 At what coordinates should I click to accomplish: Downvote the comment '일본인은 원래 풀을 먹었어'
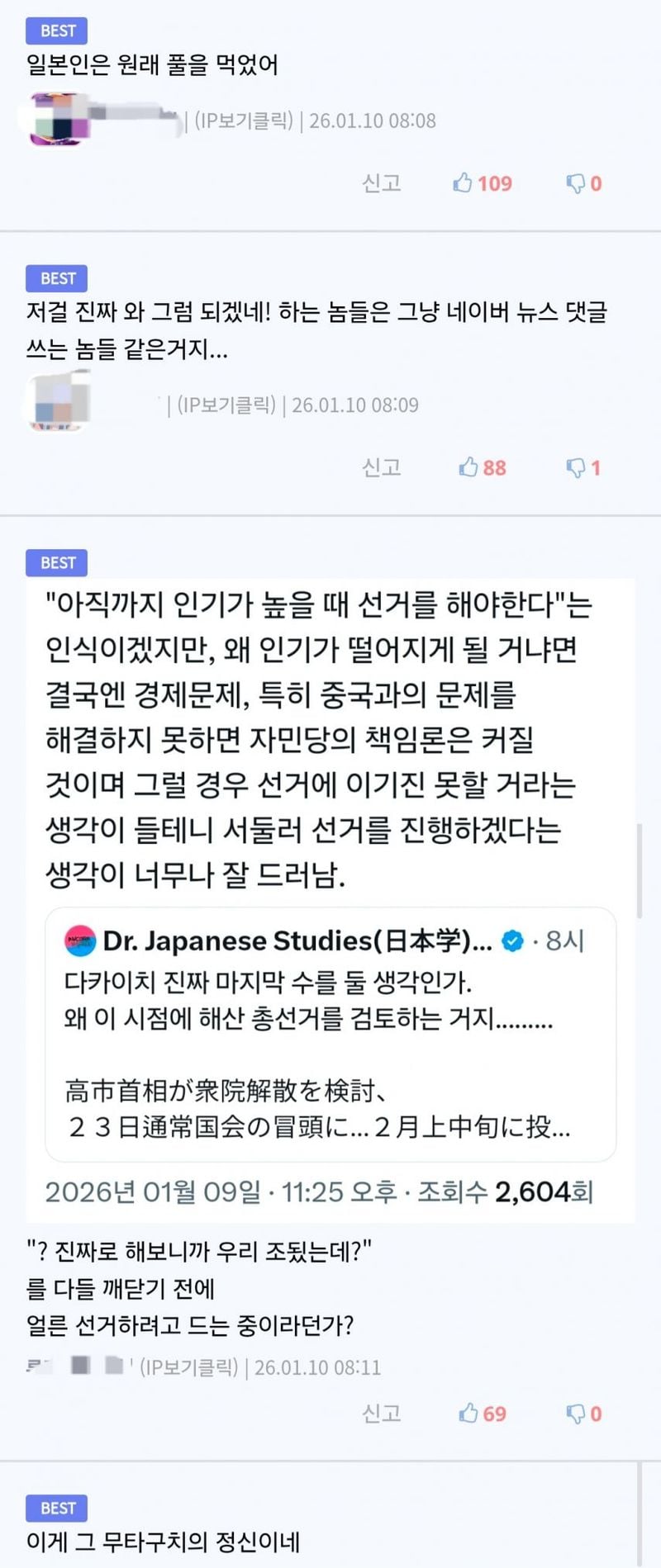point(583,183)
